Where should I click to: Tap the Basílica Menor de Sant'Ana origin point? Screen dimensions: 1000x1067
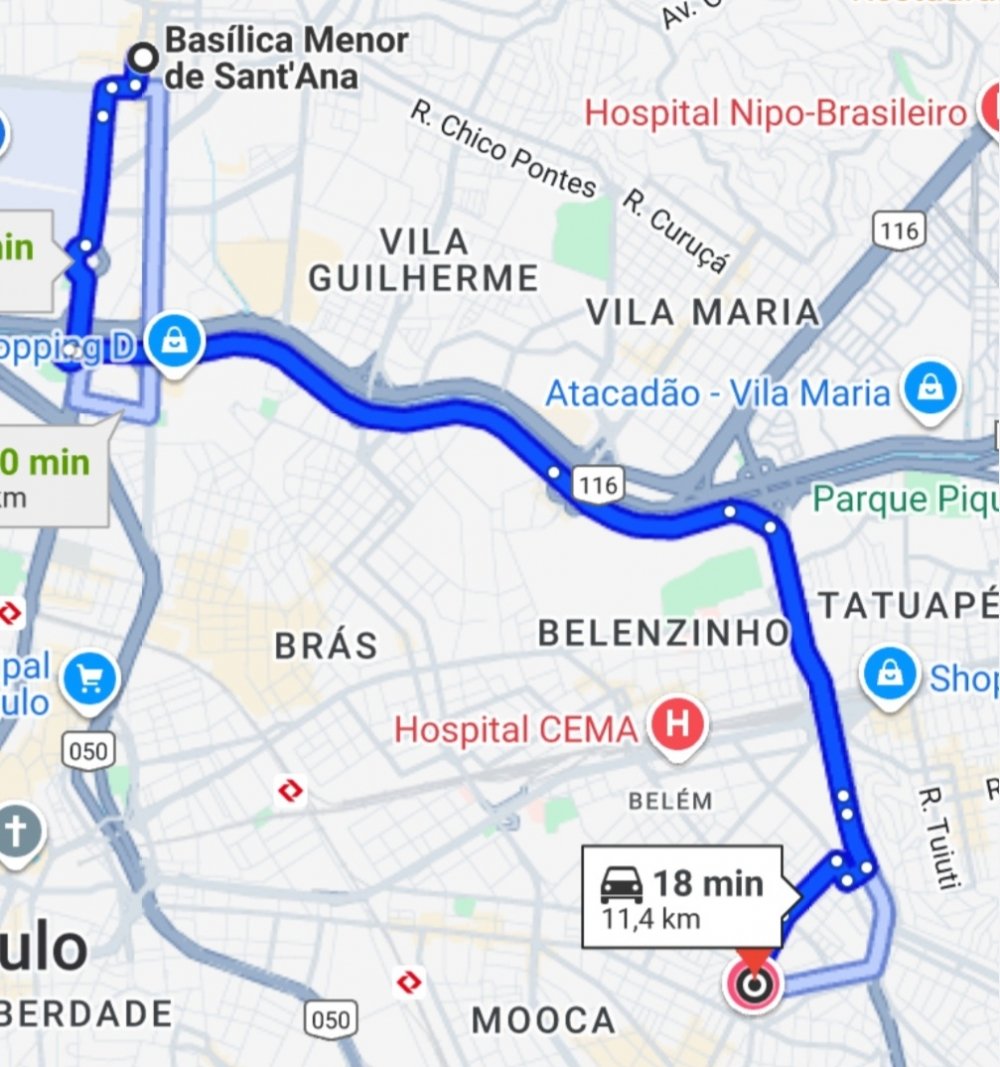coord(144,58)
